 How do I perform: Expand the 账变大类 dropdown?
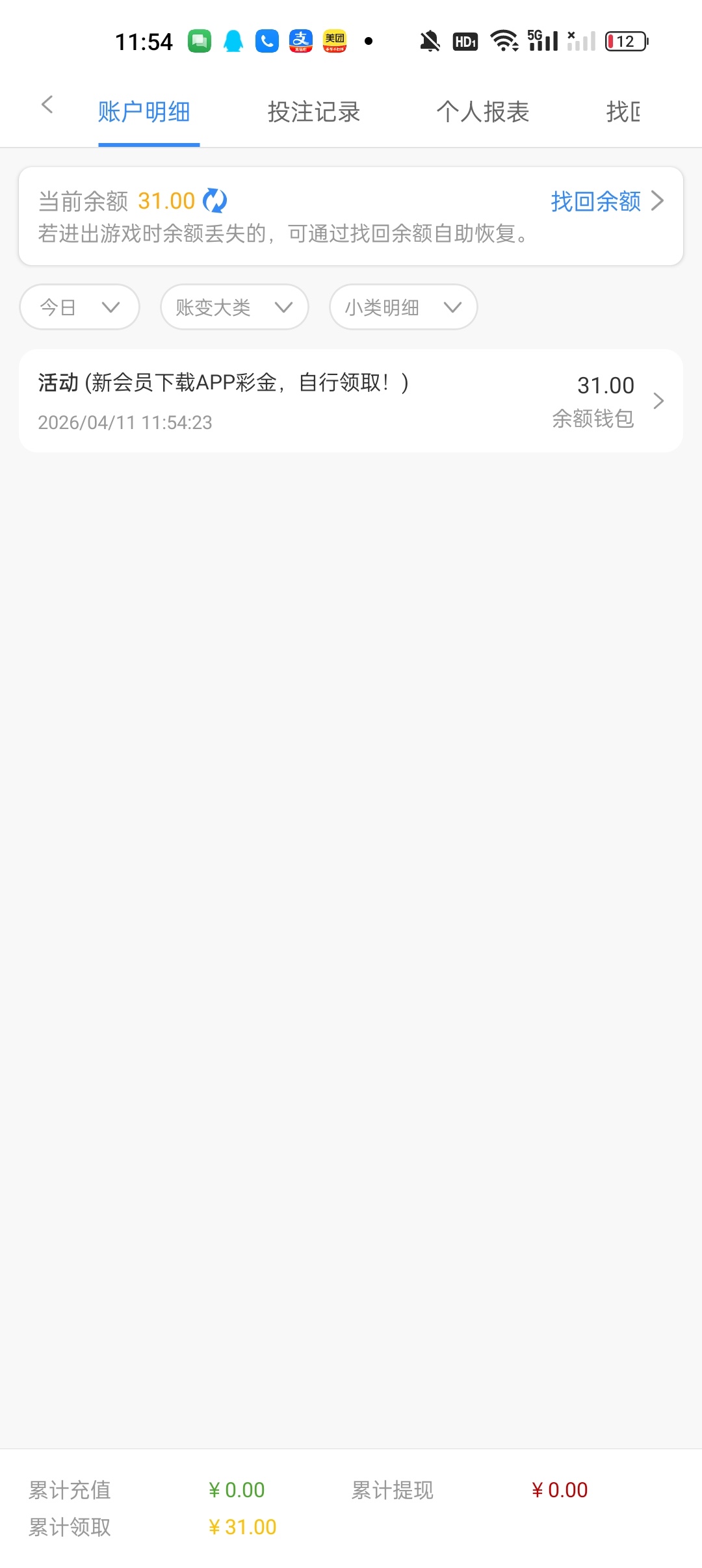click(234, 307)
